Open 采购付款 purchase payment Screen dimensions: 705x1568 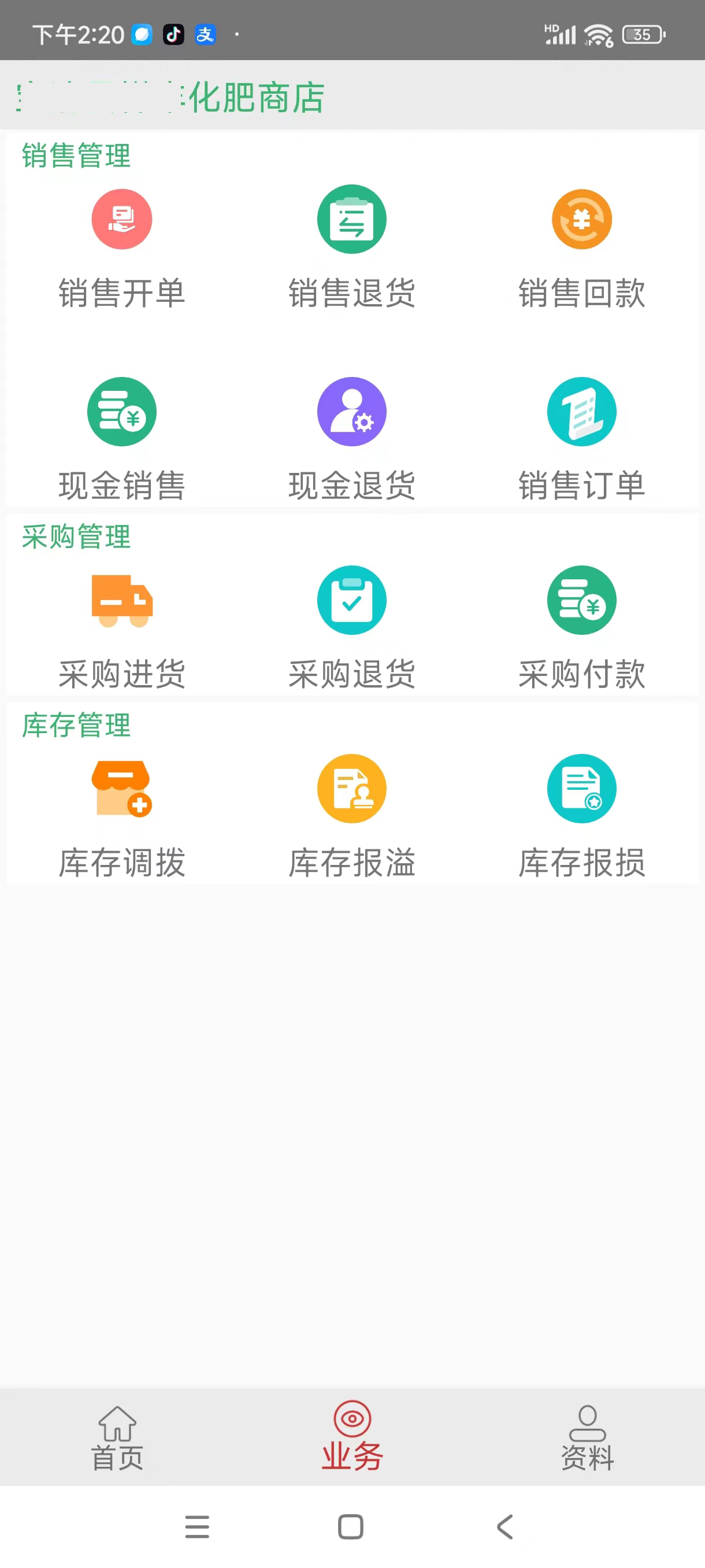(x=581, y=628)
